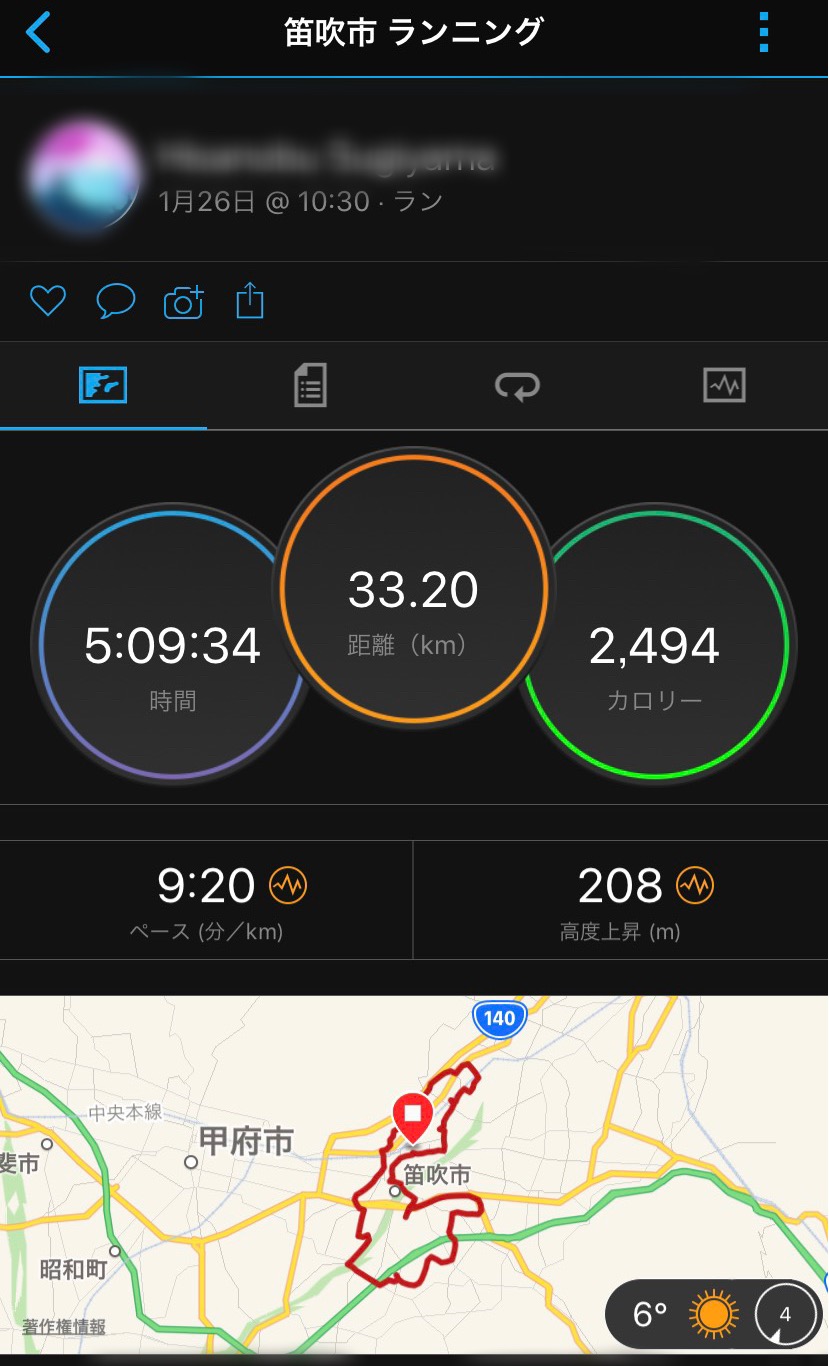Switch to the laps tab
Image resolution: width=829 pixels, height=1366 pixels.
[517, 385]
